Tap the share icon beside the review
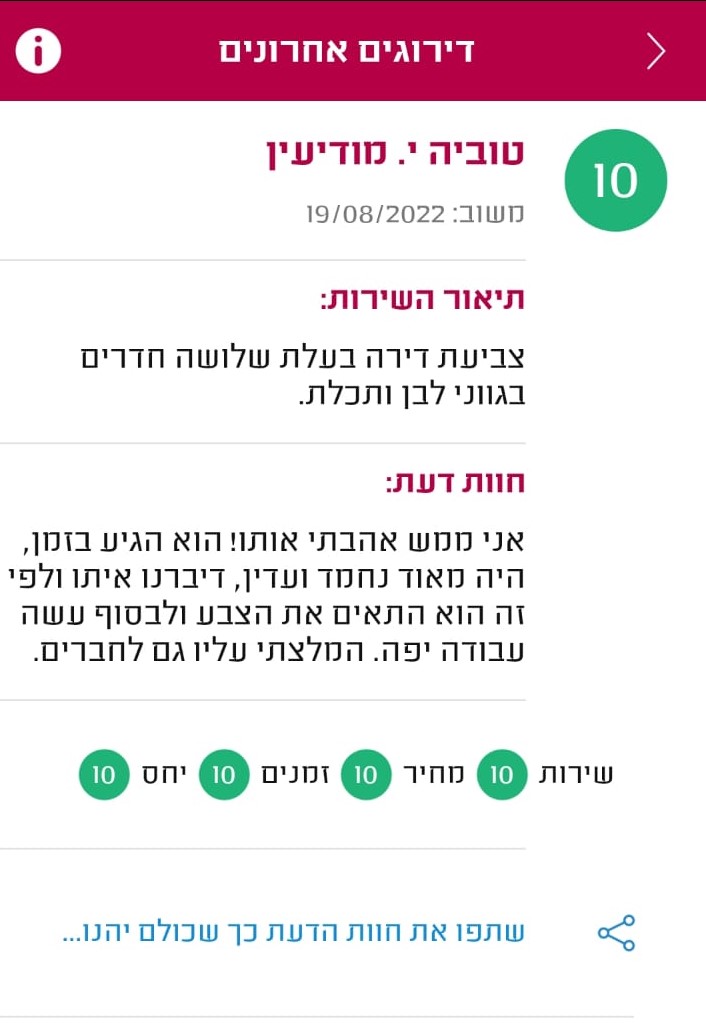 (x=616, y=933)
